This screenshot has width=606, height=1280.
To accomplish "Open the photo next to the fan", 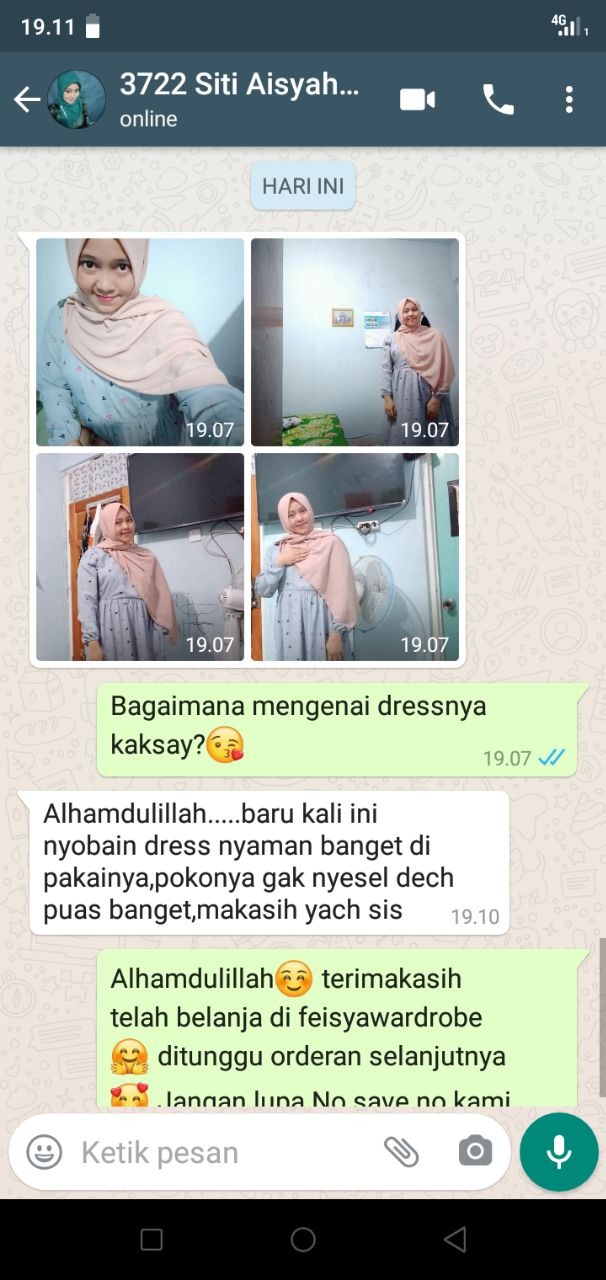I will point(355,557).
